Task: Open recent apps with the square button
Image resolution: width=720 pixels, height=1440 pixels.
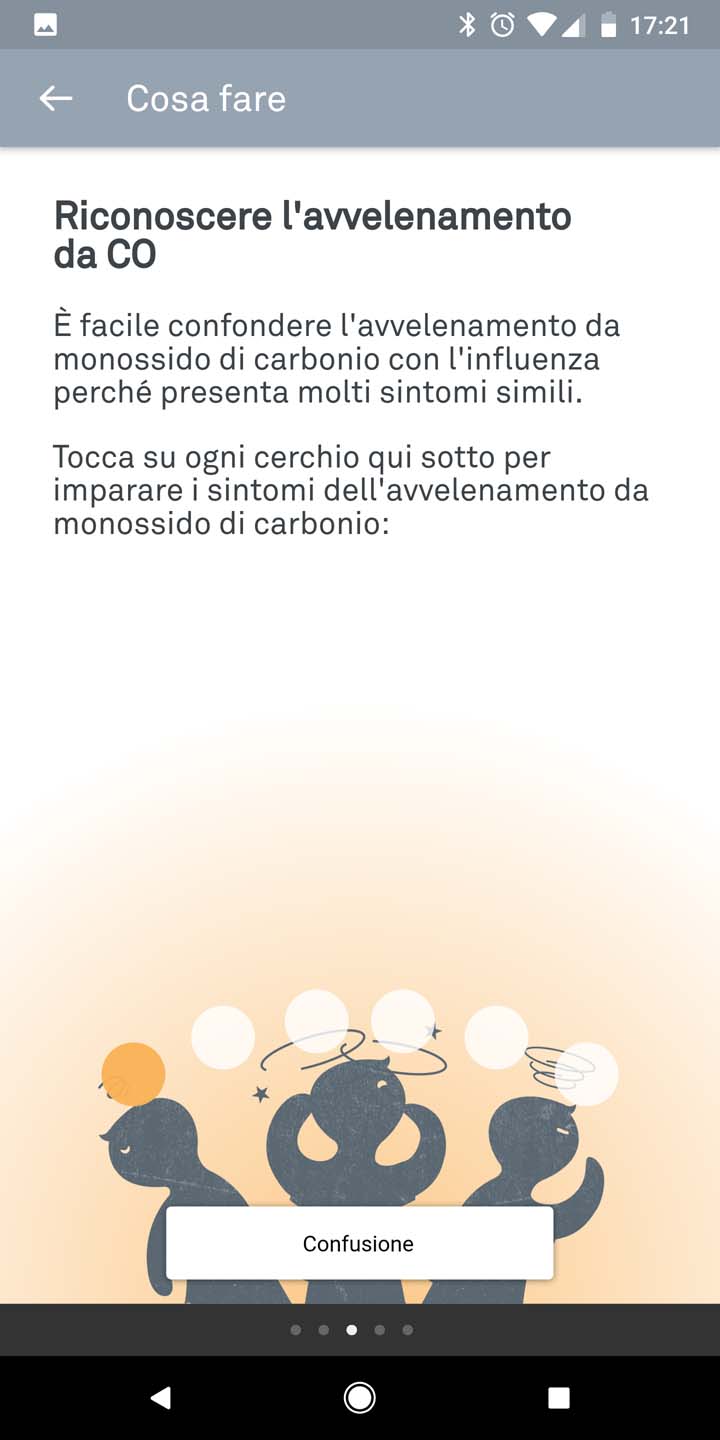Action: pyautogui.click(x=559, y=1398)
